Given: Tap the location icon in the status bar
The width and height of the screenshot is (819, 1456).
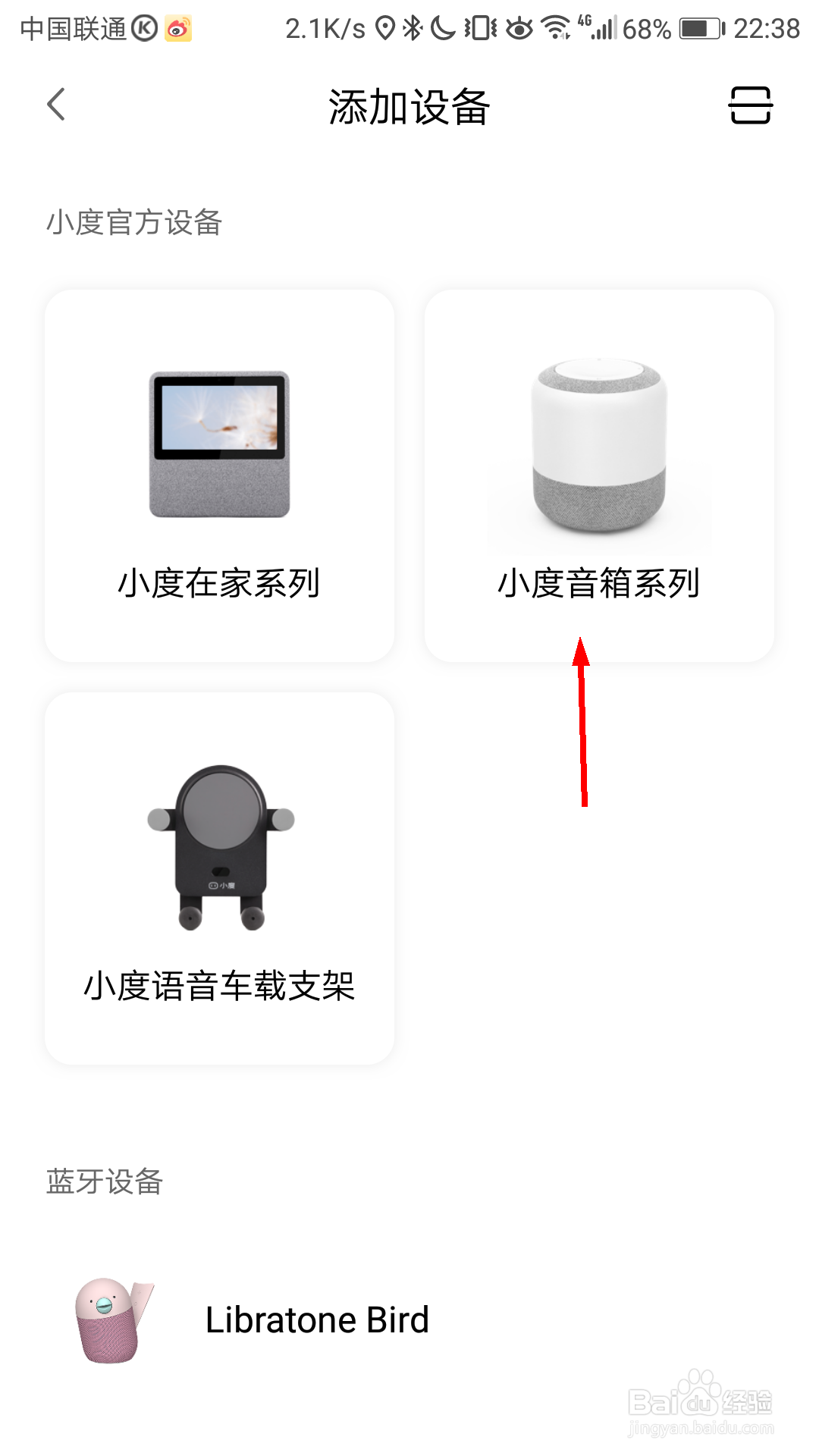Looking at the screenshot, I should (x=384, y=27).
